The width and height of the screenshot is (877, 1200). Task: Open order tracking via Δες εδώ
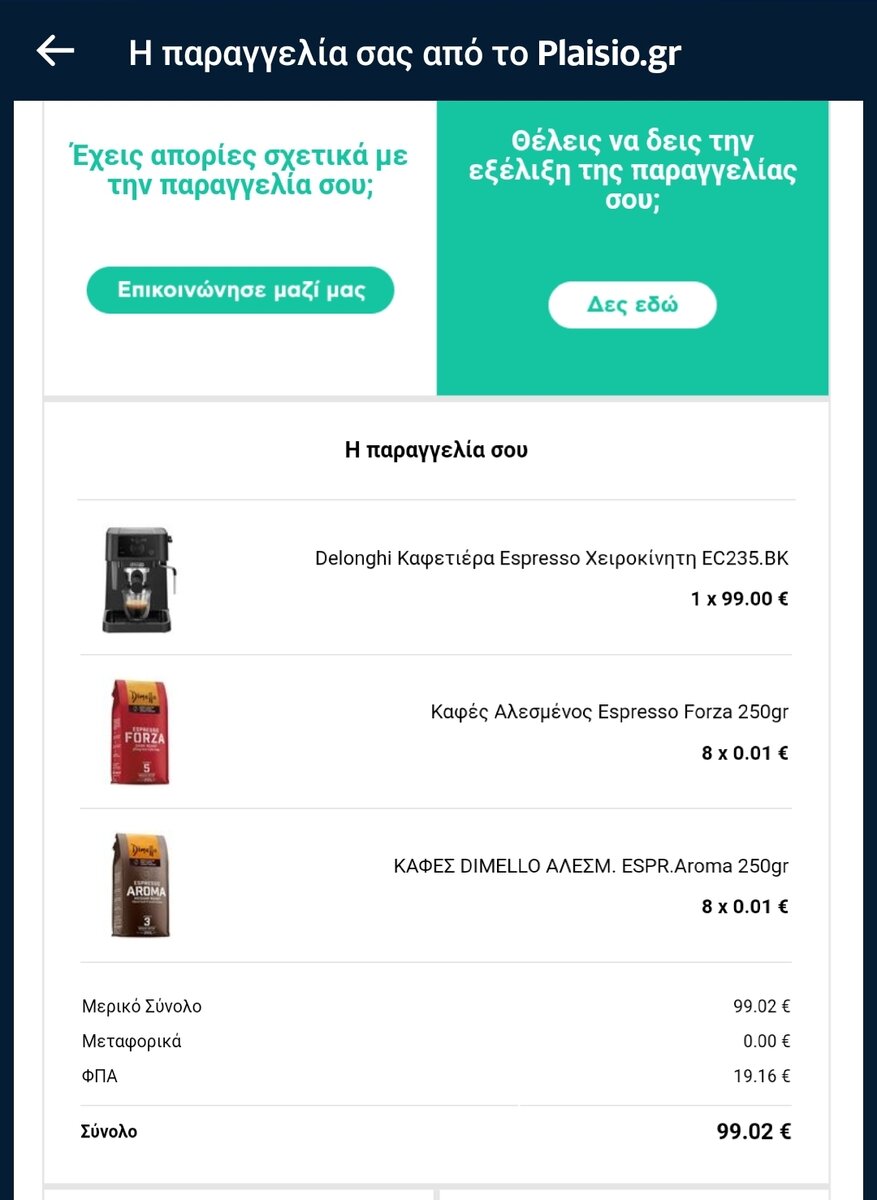tap(632, 305)
